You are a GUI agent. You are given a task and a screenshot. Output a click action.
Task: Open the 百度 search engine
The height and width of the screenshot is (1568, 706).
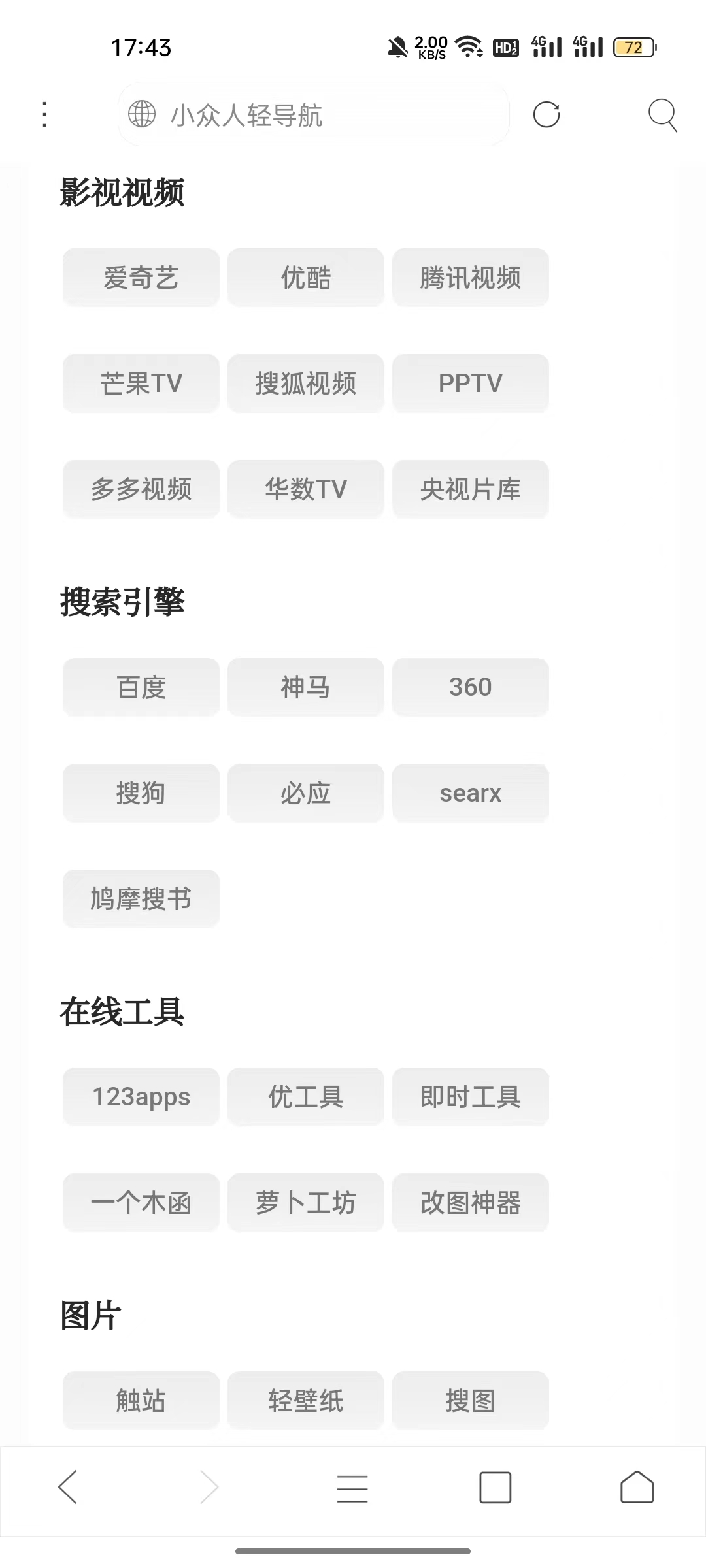(141, 687)
